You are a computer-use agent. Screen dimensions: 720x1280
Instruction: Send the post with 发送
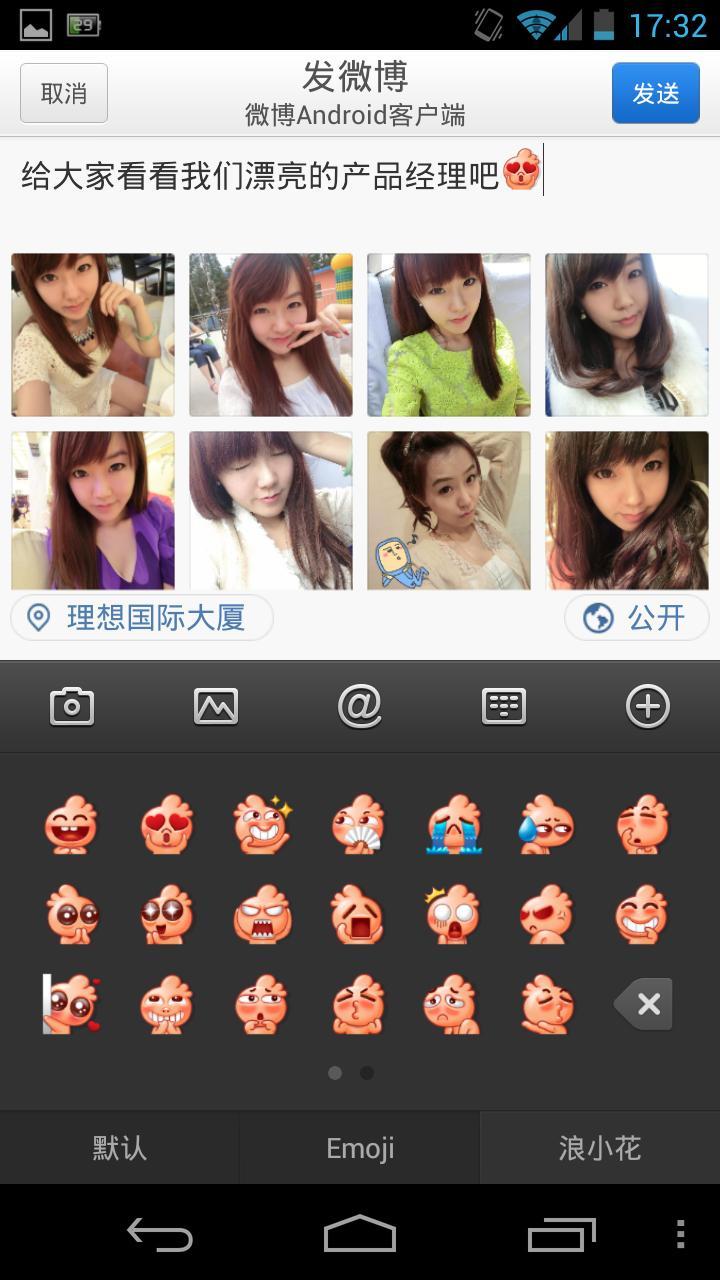coord(656,93)
